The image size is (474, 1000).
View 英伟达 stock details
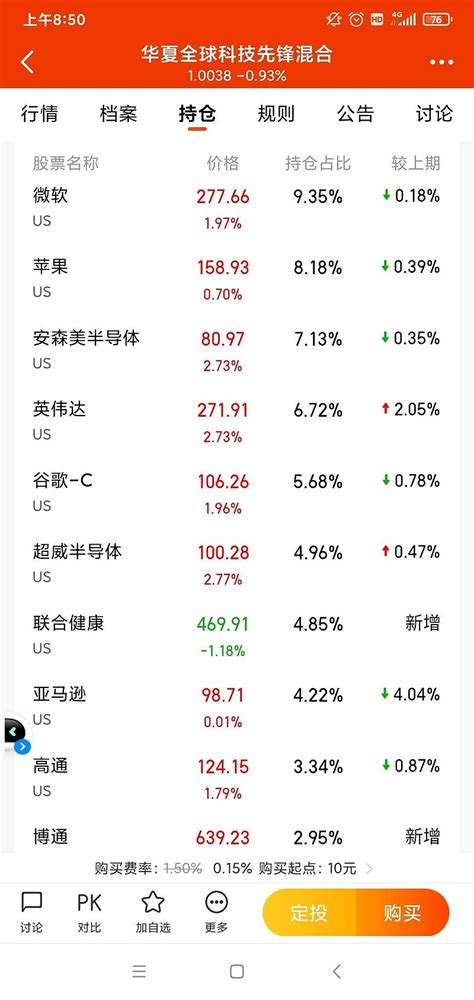point(237,422)
